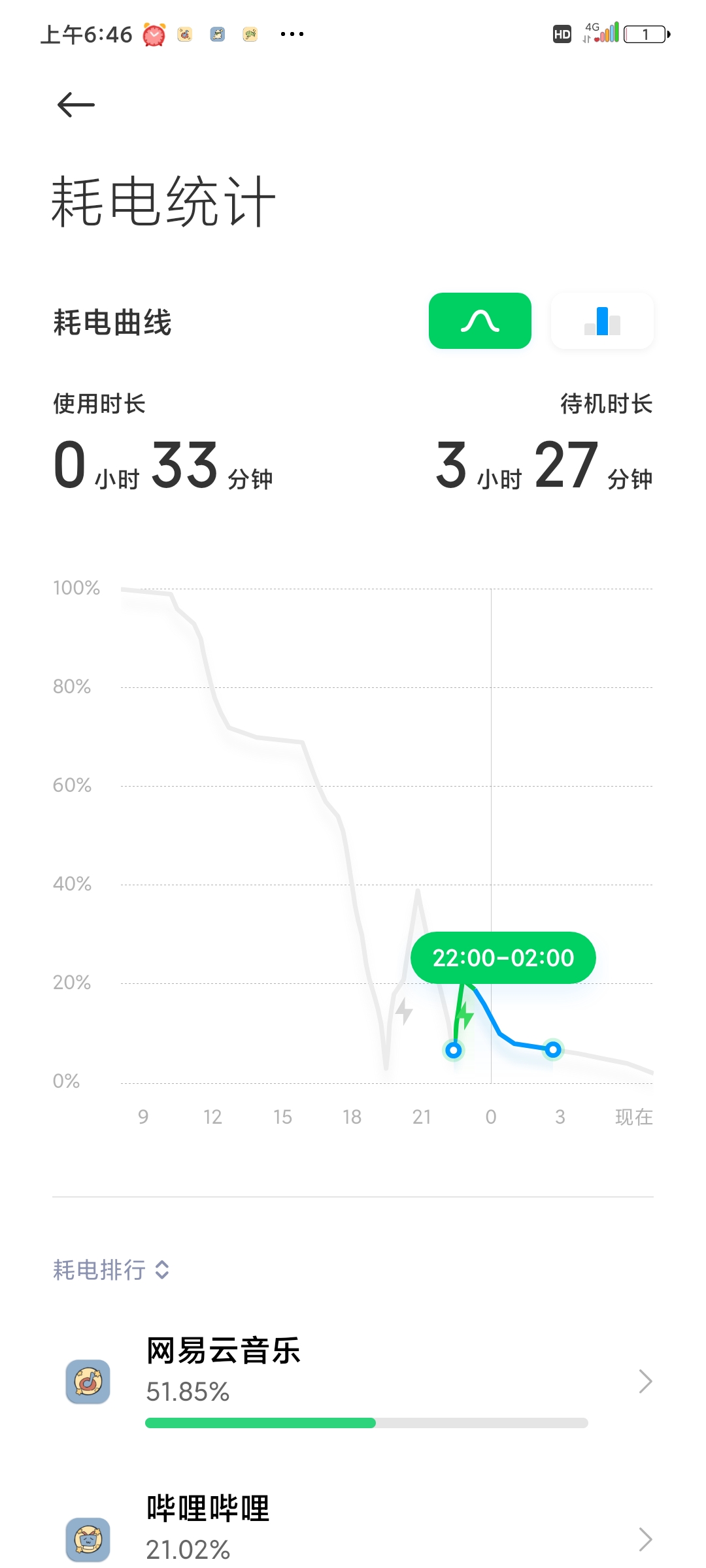Go back from the 耗电统计 page
Image resolution: width=706 pixels, height=1568 pixels.
pos(76,105)
